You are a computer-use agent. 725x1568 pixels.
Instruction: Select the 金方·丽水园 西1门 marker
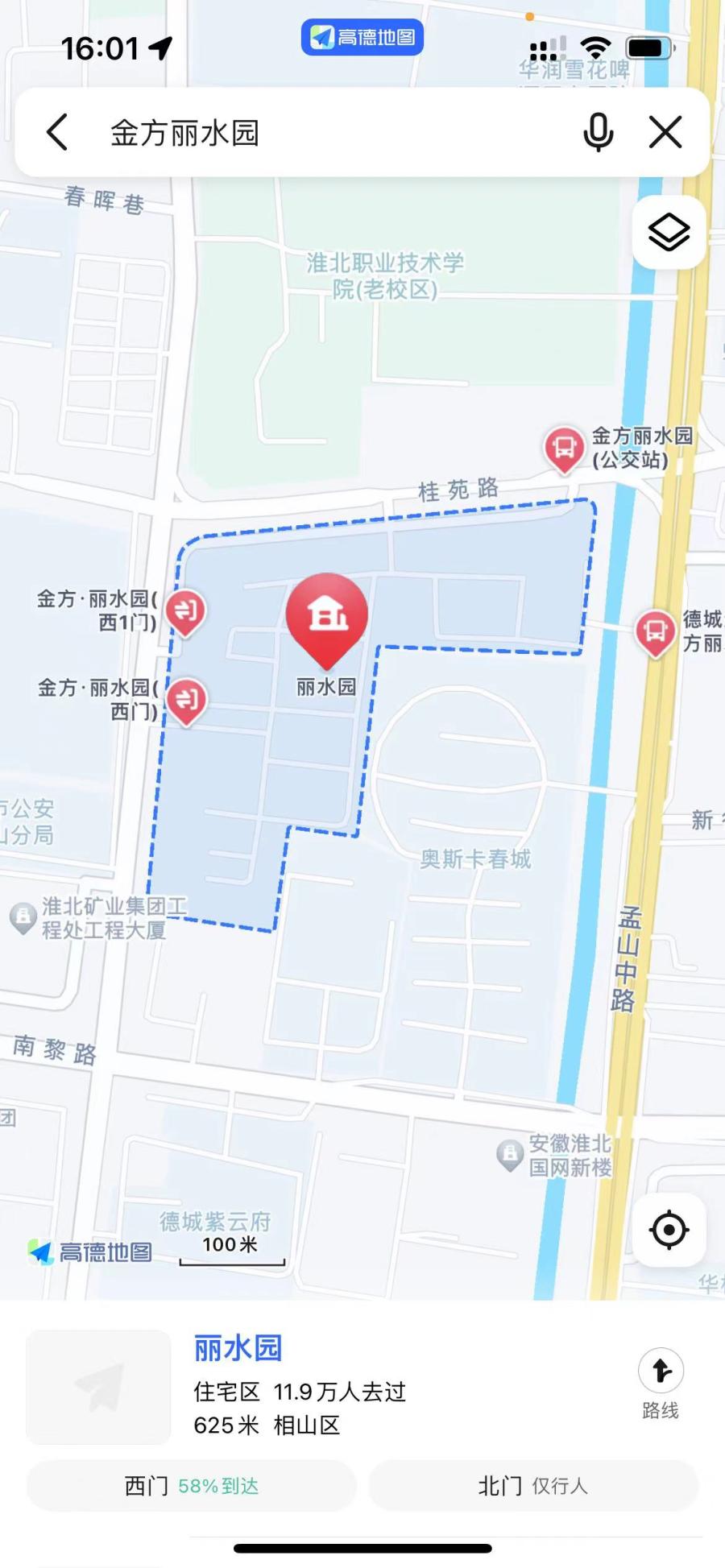pyautogui.click(x=186, y=610)
